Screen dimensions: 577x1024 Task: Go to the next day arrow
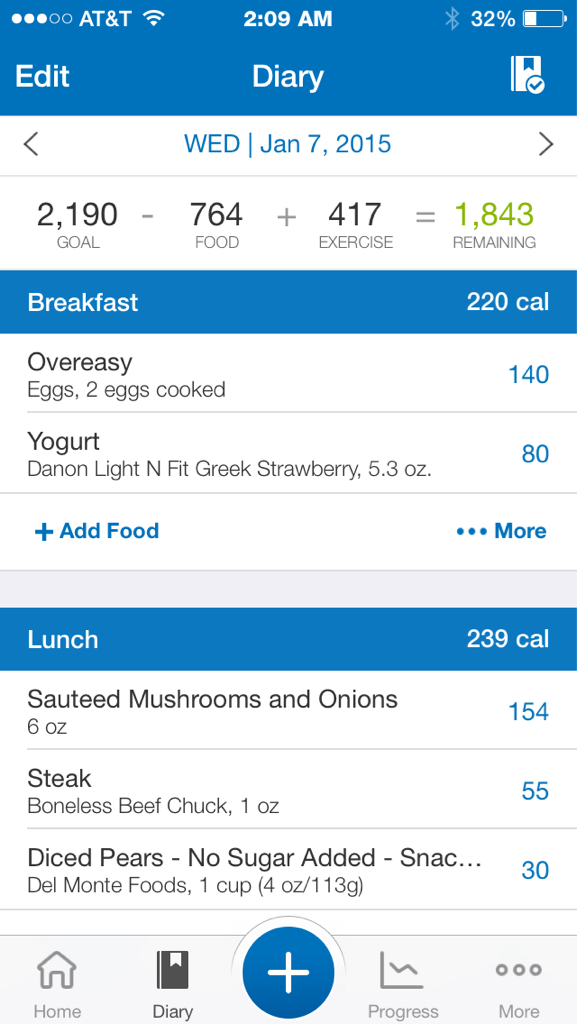point(546,144)
